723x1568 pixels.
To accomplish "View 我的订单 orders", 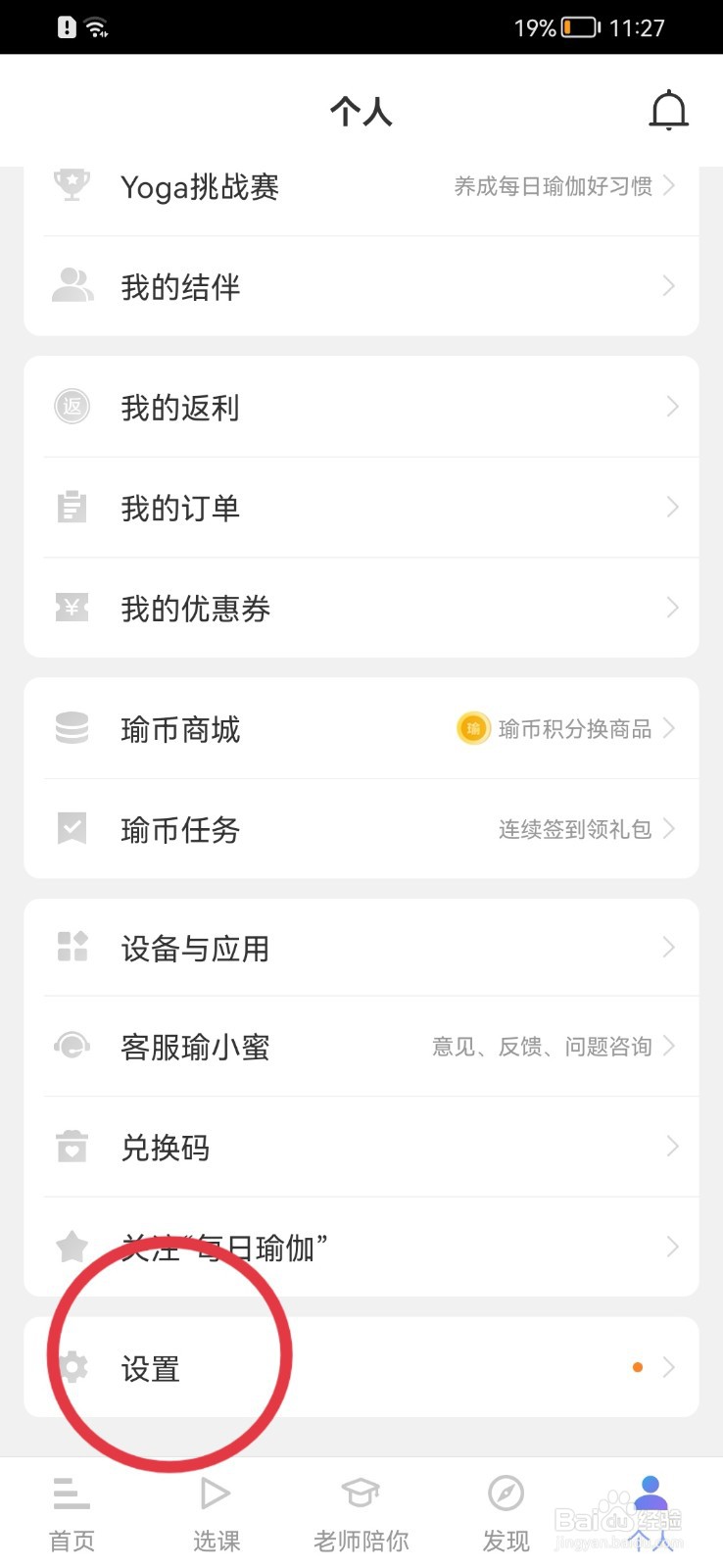I will coord(361,508).
